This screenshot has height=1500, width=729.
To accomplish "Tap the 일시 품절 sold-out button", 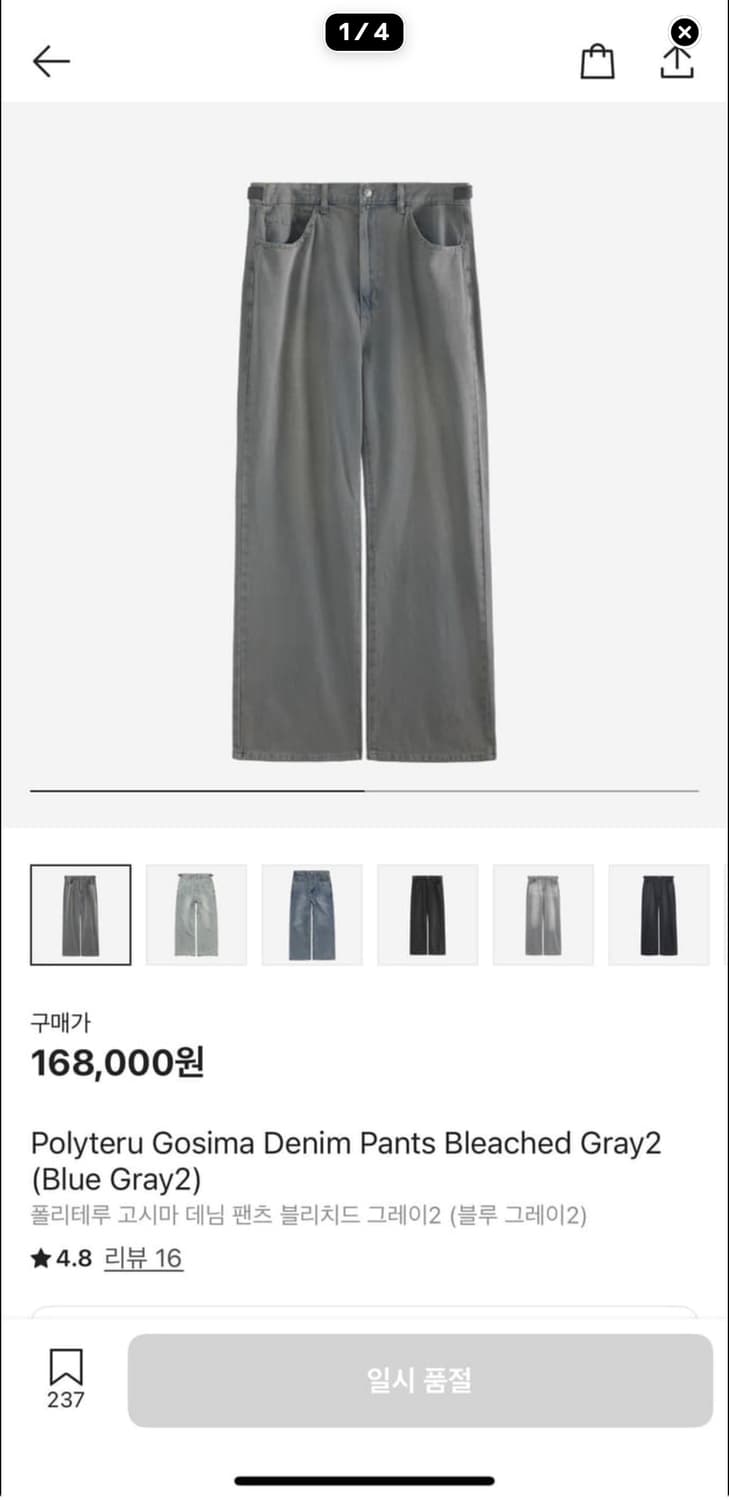I will (421, 1380).
